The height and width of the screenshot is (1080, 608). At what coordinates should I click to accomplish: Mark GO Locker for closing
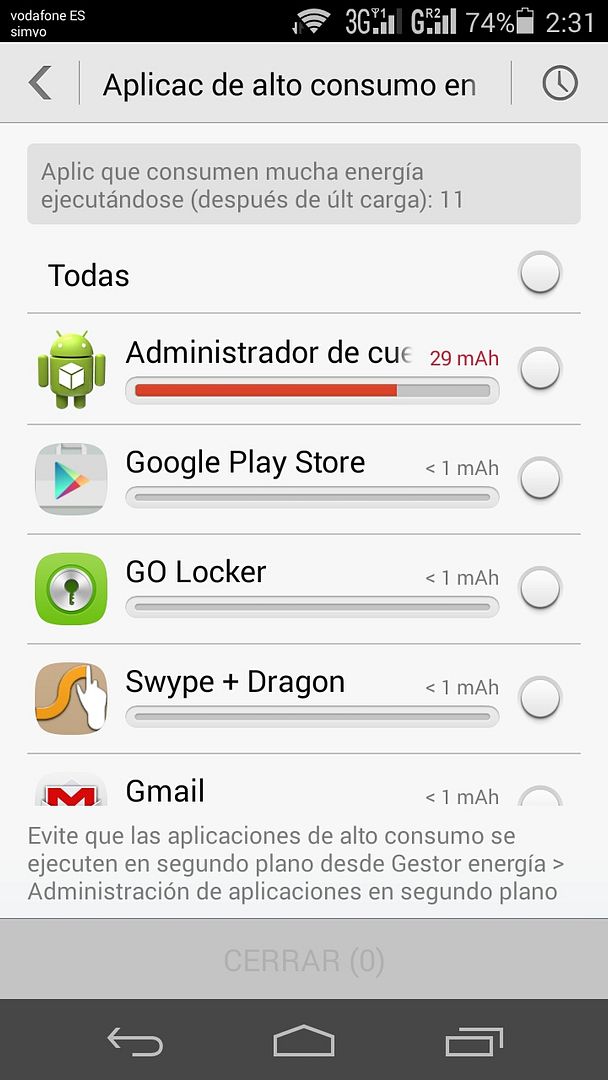tap(540, 588)
